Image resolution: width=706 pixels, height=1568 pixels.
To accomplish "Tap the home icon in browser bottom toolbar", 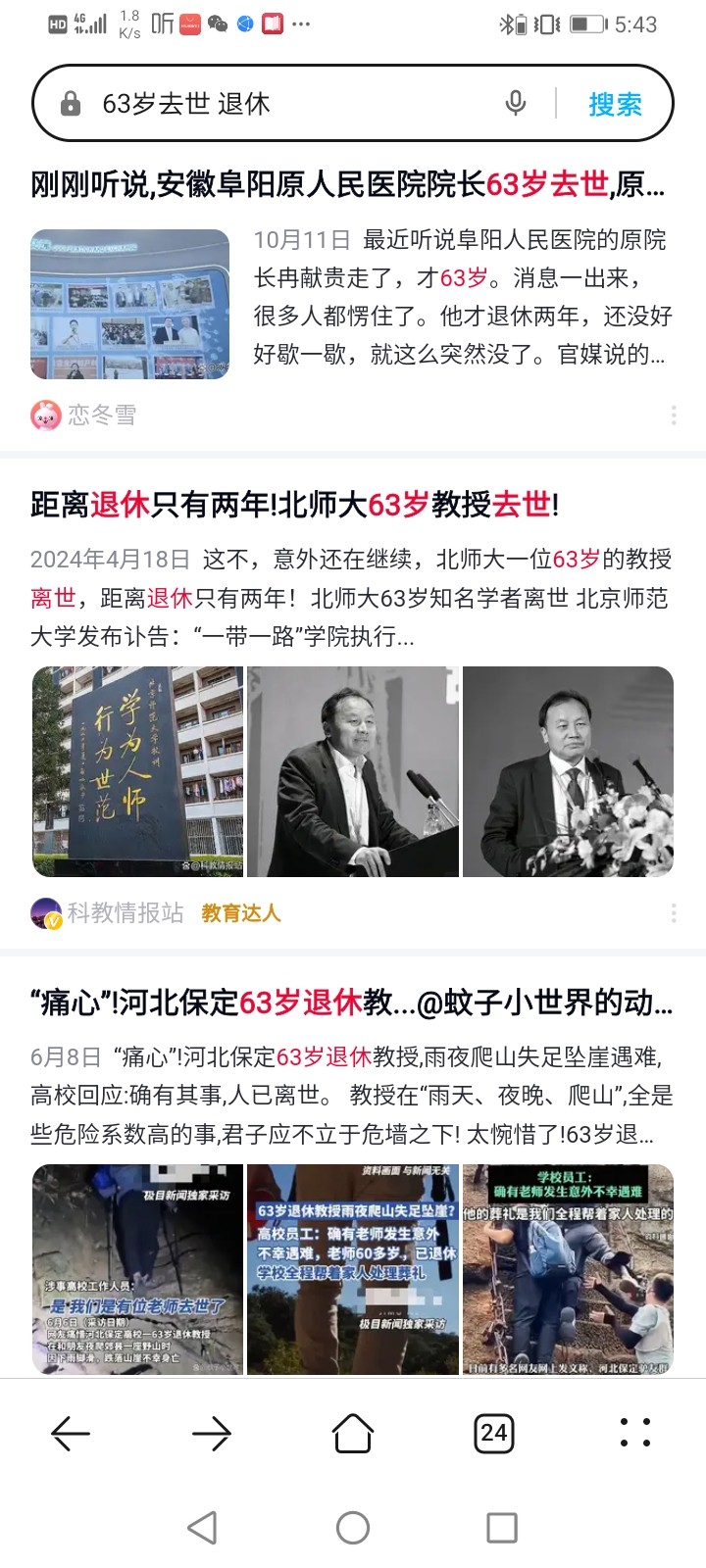I will click(353, 1434).
